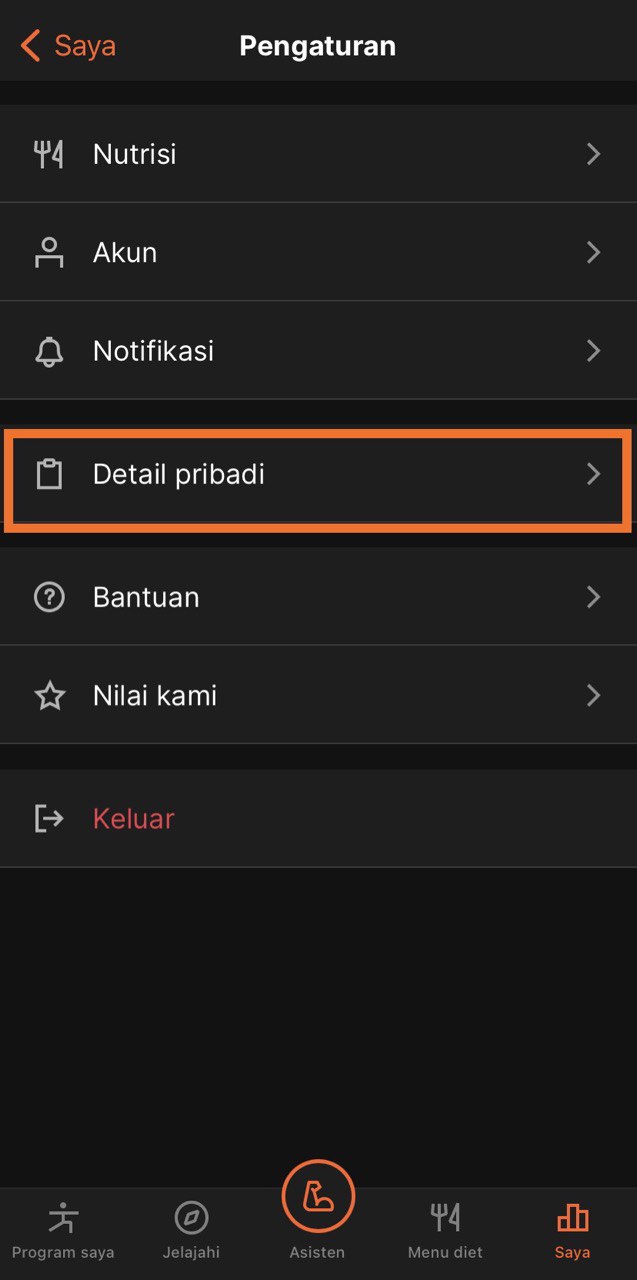Go back to Saya screen

68,46
